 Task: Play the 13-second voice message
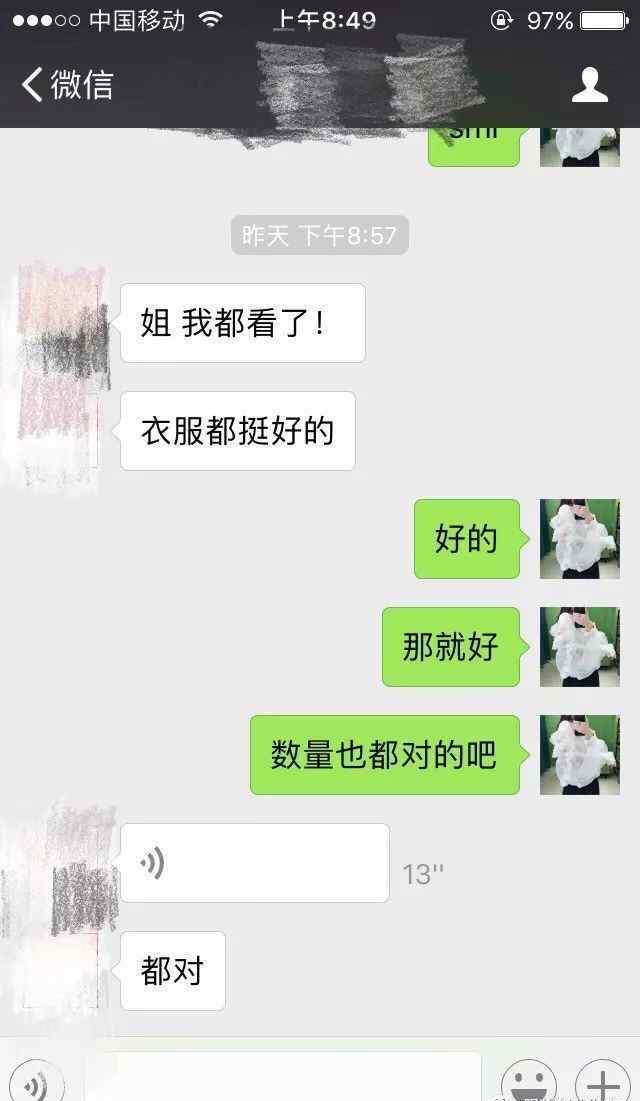click(x=255, y=863)
